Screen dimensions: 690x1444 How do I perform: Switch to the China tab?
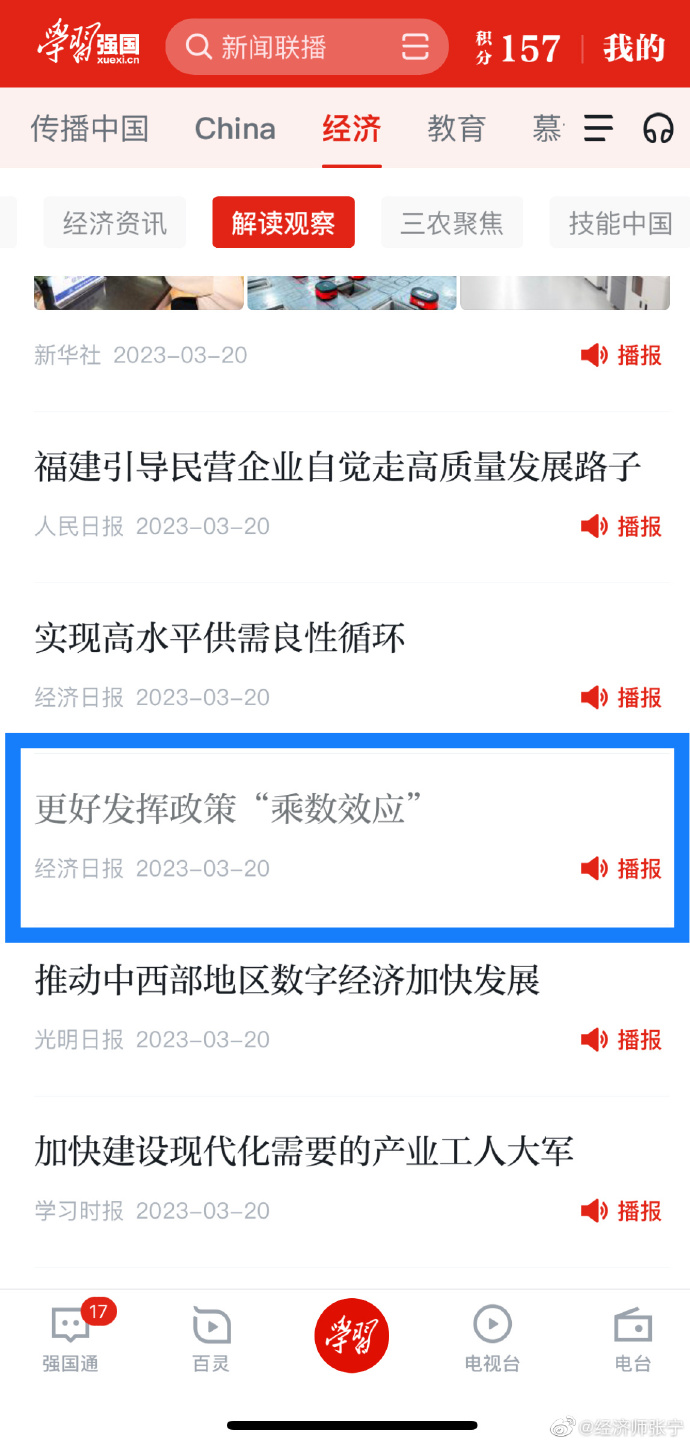235,129
